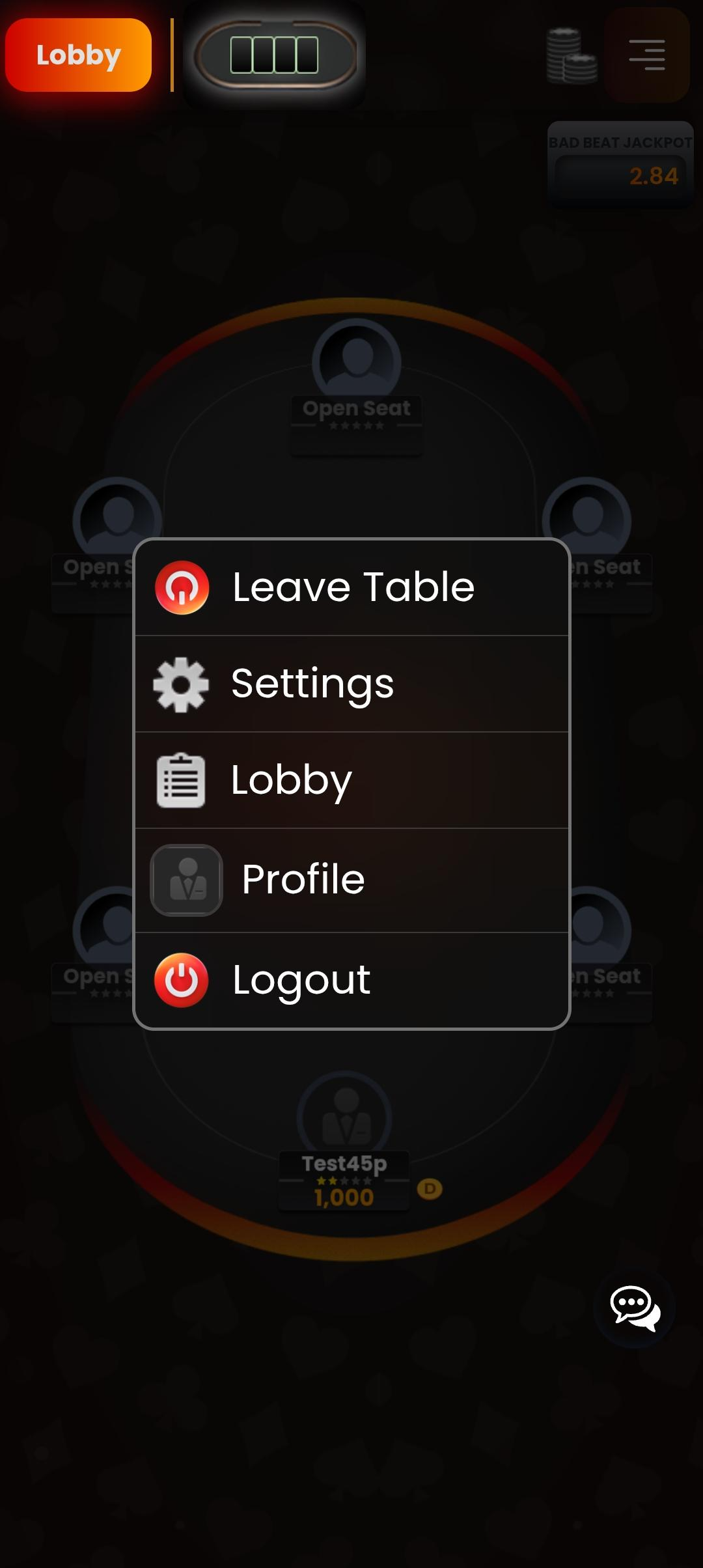Tap the orange Lobby button at top

point(78,55)
